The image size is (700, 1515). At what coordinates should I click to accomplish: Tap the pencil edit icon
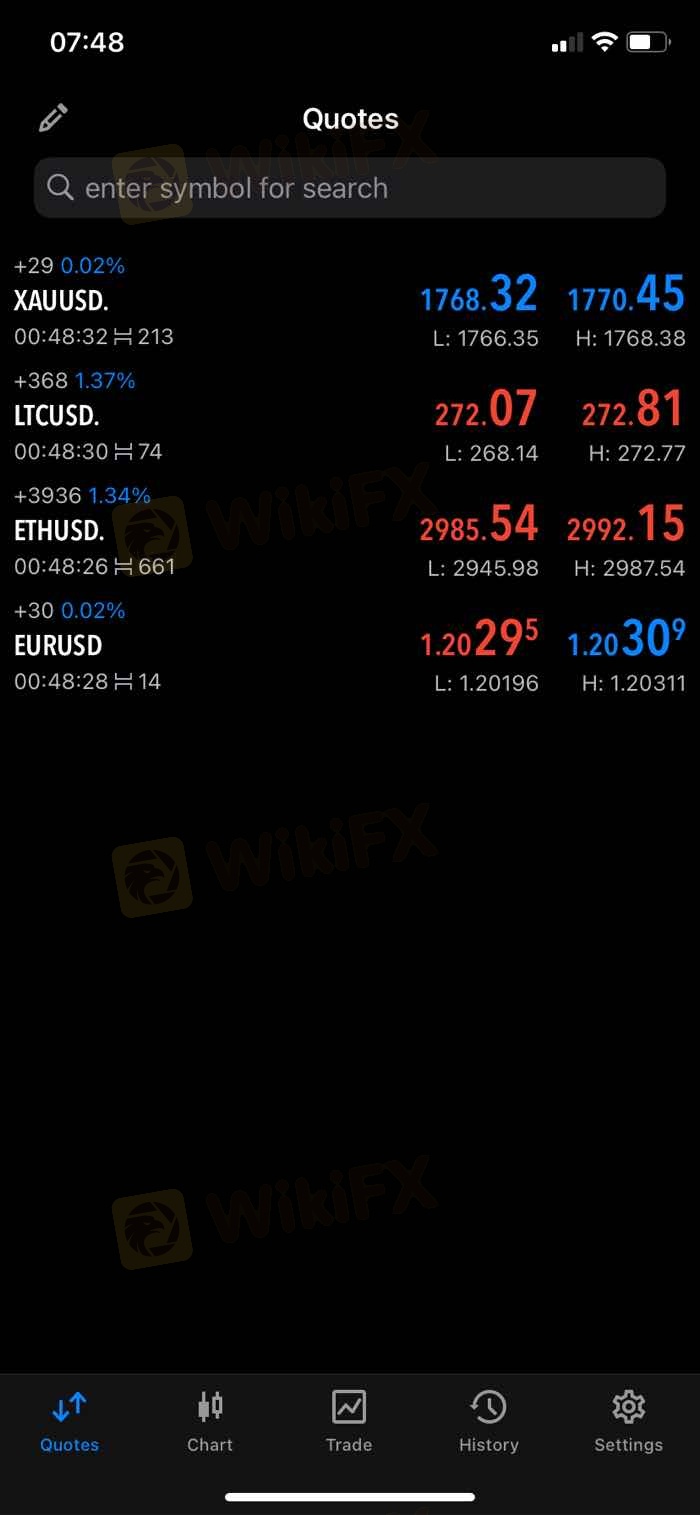click(53, 118)
